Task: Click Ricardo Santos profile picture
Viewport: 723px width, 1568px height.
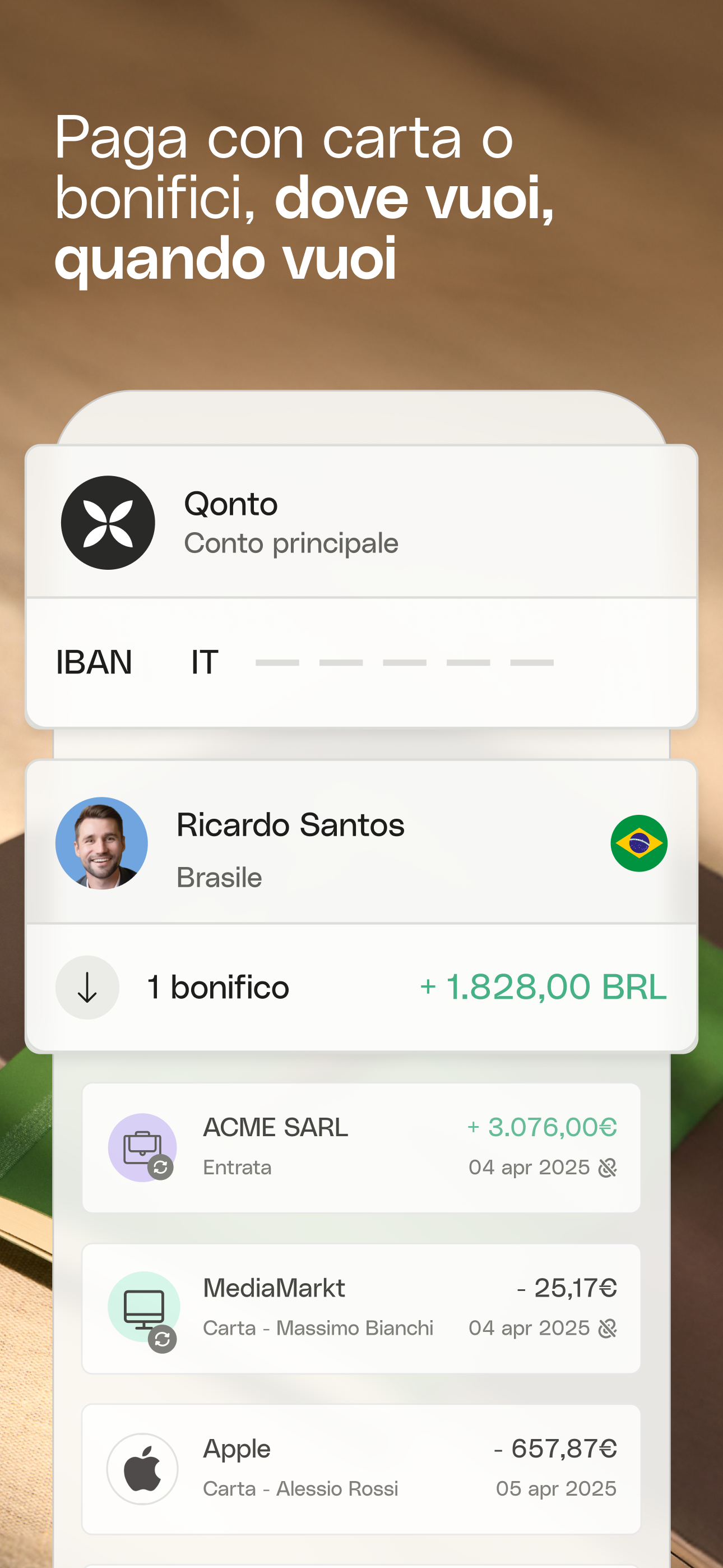Action: click(x=104, y=842)
